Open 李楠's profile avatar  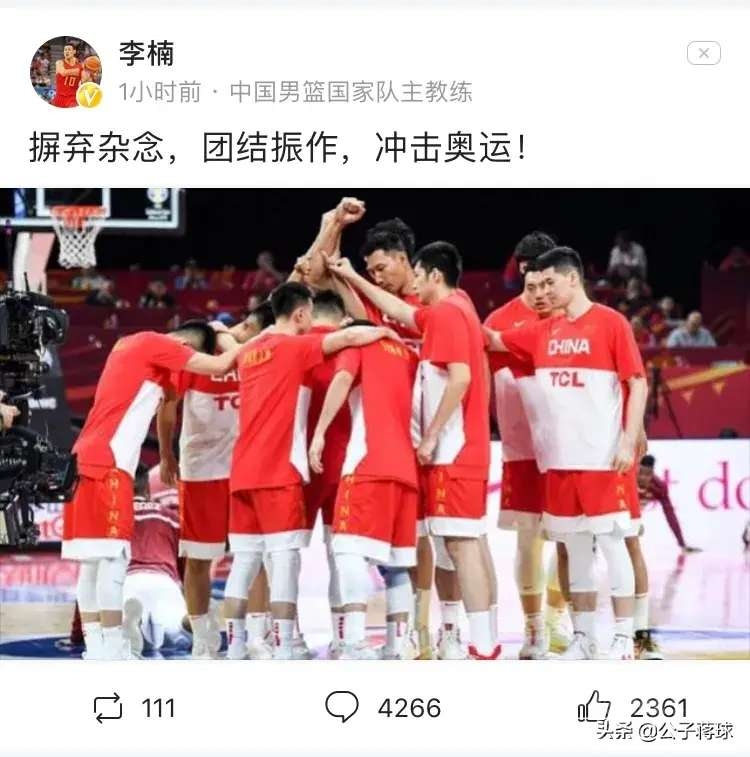click(66, 71)
